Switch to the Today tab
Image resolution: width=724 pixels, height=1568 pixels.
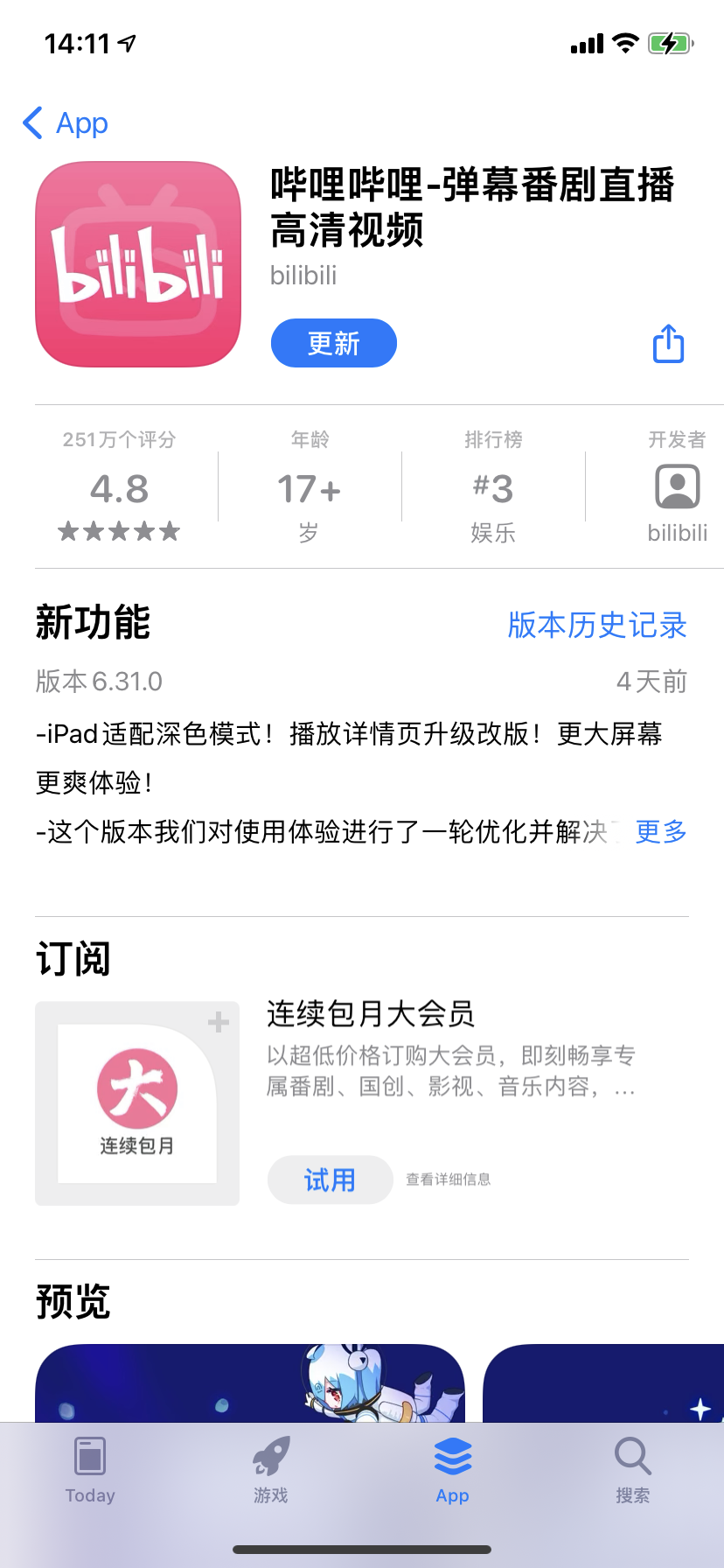pos(90,1470)
